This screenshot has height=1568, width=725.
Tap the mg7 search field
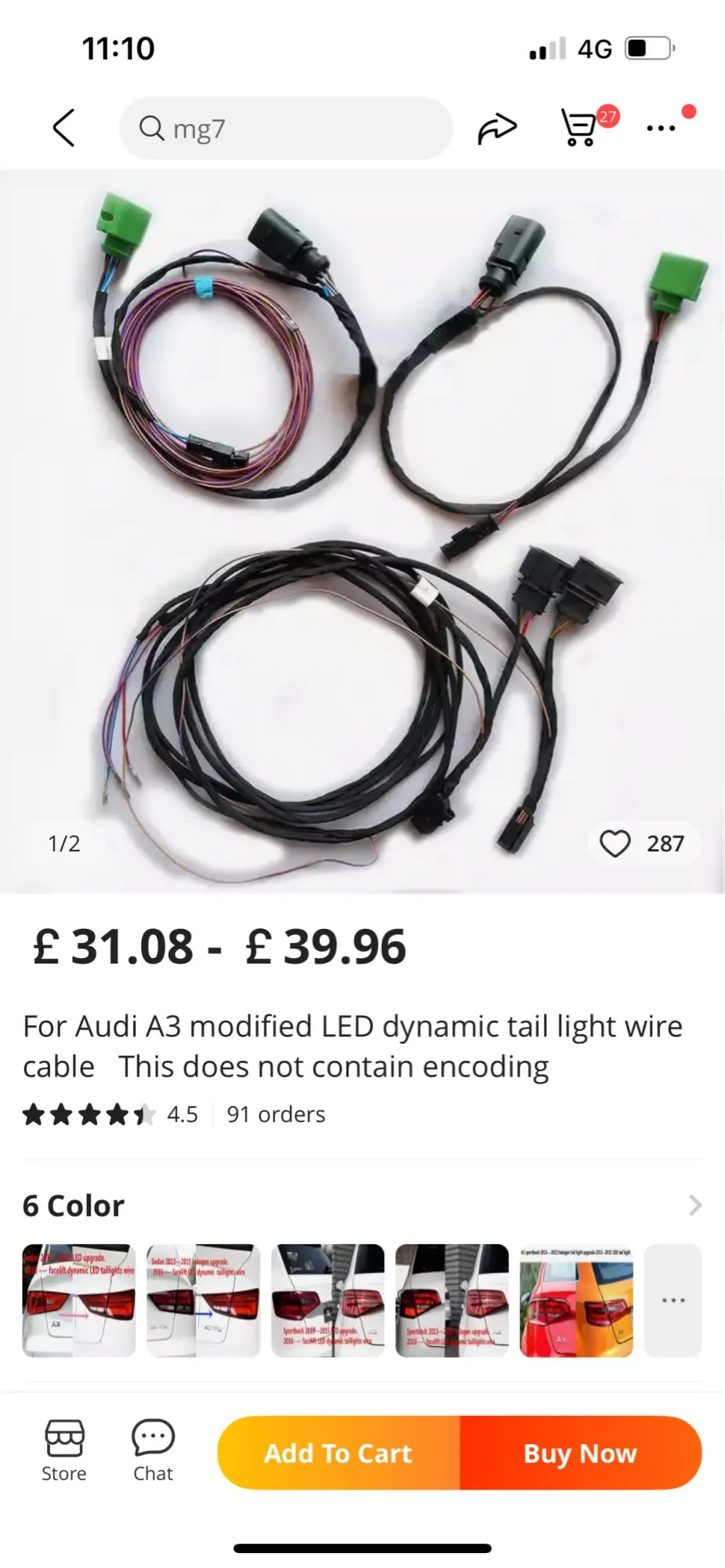[285, 128]
